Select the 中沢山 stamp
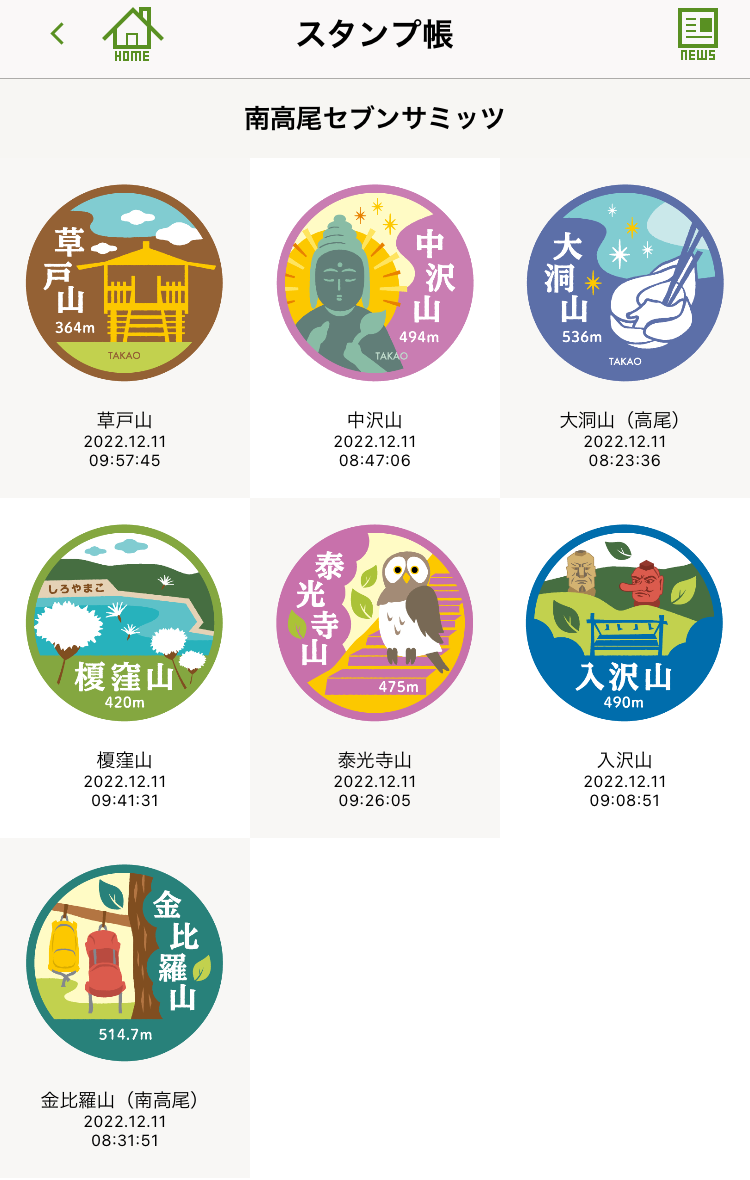The height and width of the screenshot is (1180, 750). click(375, 283)
